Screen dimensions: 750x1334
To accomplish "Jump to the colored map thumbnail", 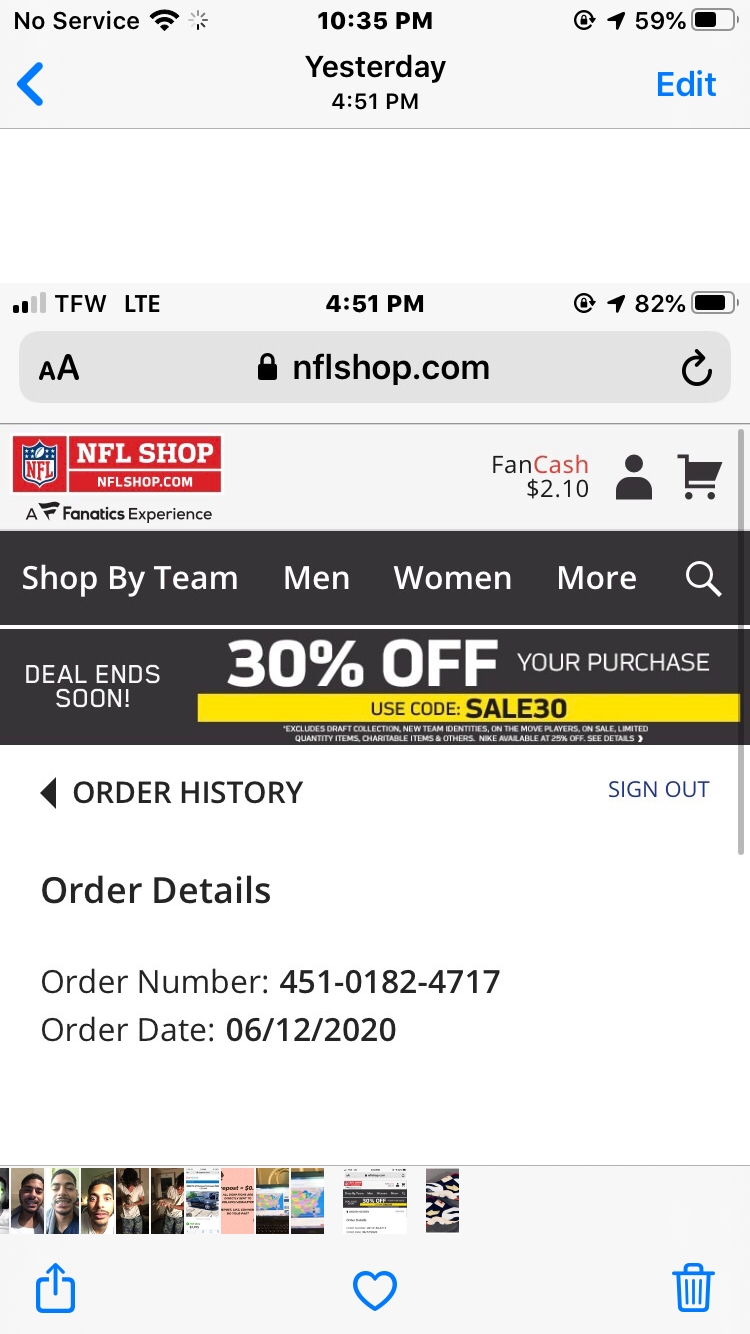I will [307, 1200].
